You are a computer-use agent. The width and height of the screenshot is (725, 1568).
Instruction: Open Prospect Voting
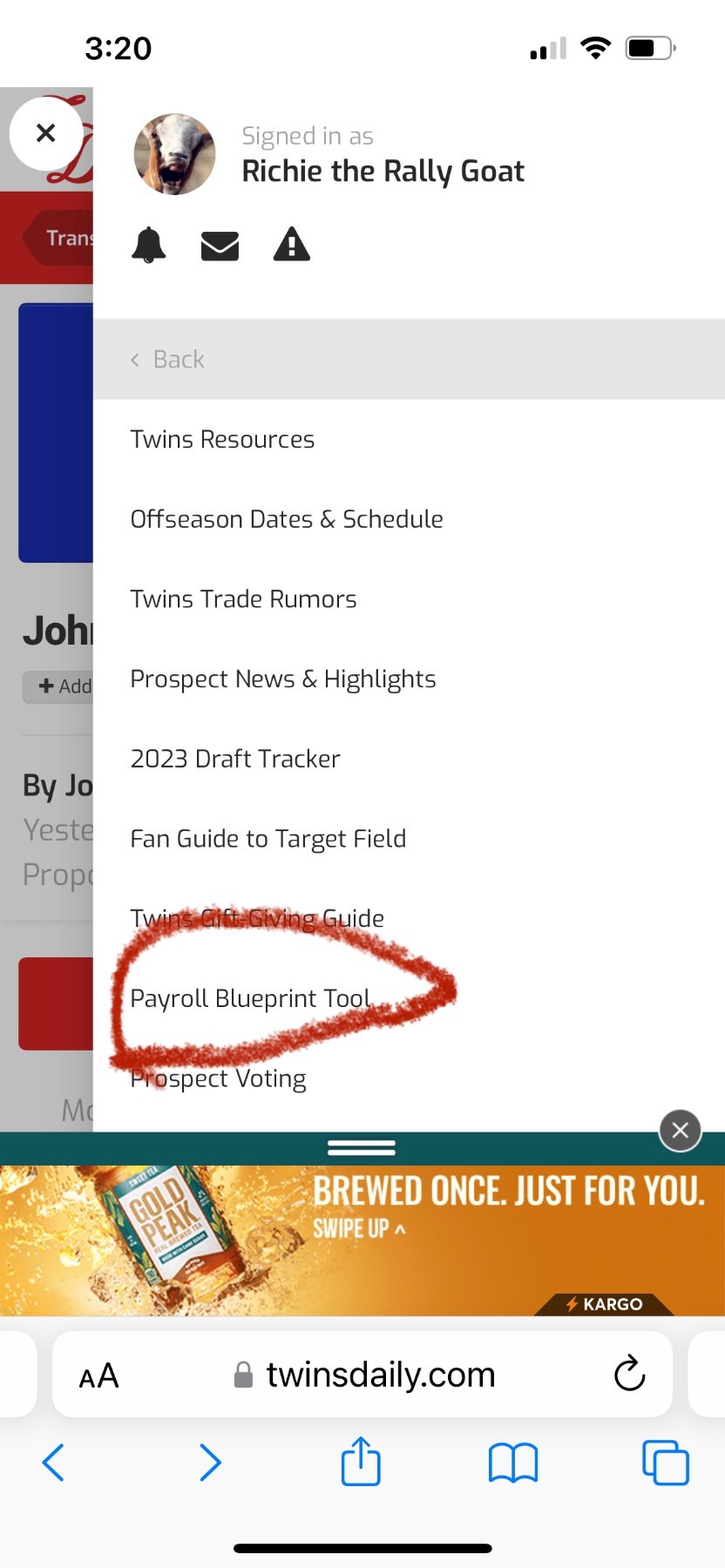(x=219, y=1078)
